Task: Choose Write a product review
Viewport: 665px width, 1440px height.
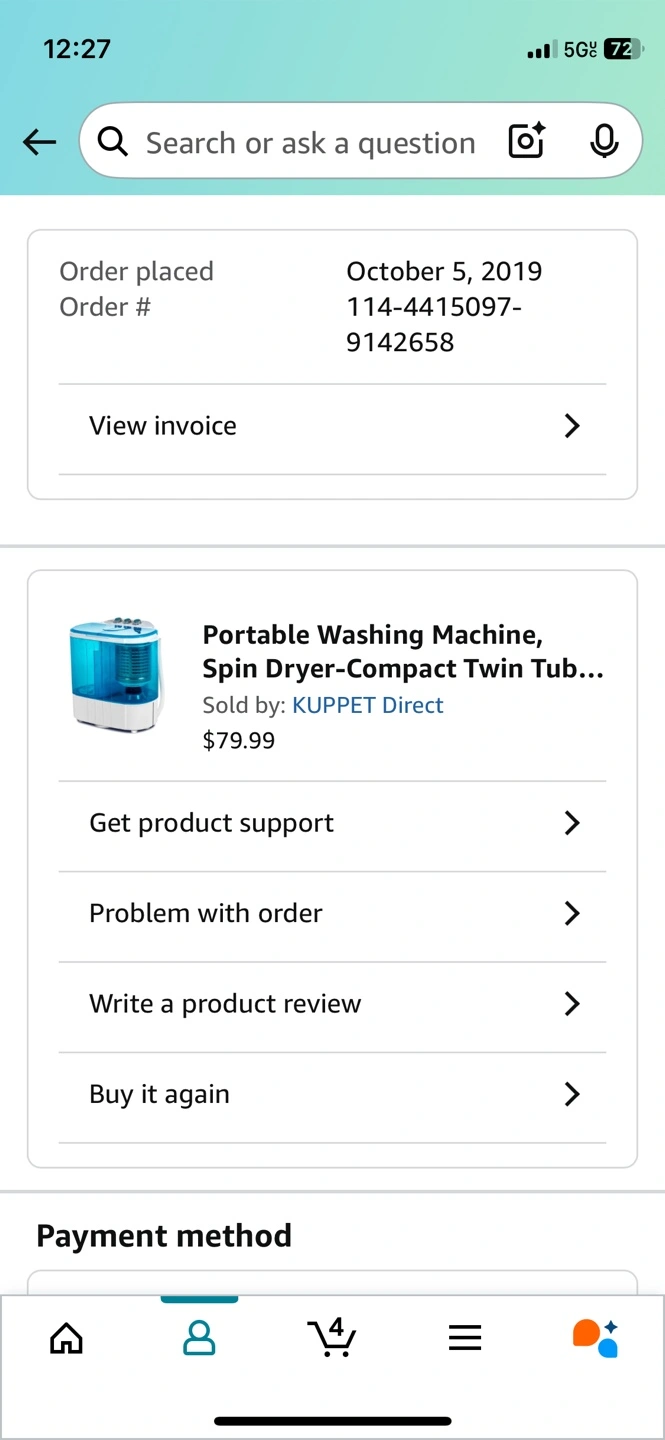Action: click(332, 1004)
